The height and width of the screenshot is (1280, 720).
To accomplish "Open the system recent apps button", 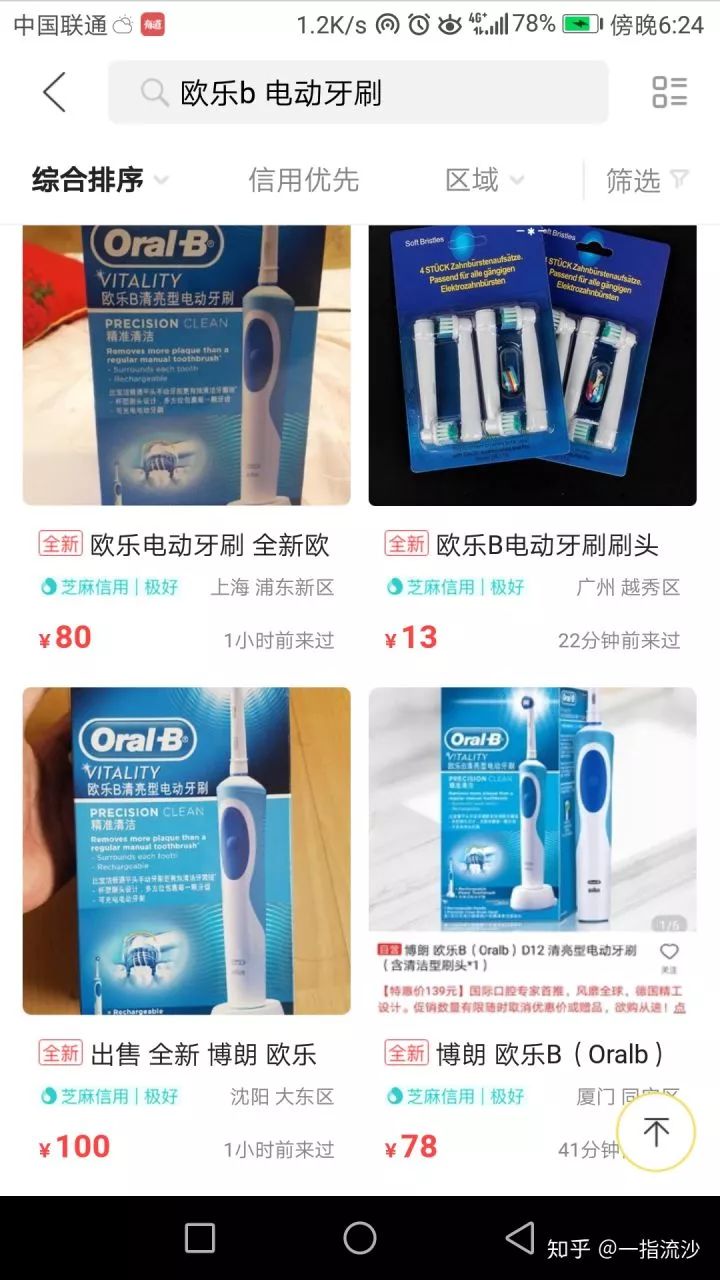I will click(x=200, y=1238).
